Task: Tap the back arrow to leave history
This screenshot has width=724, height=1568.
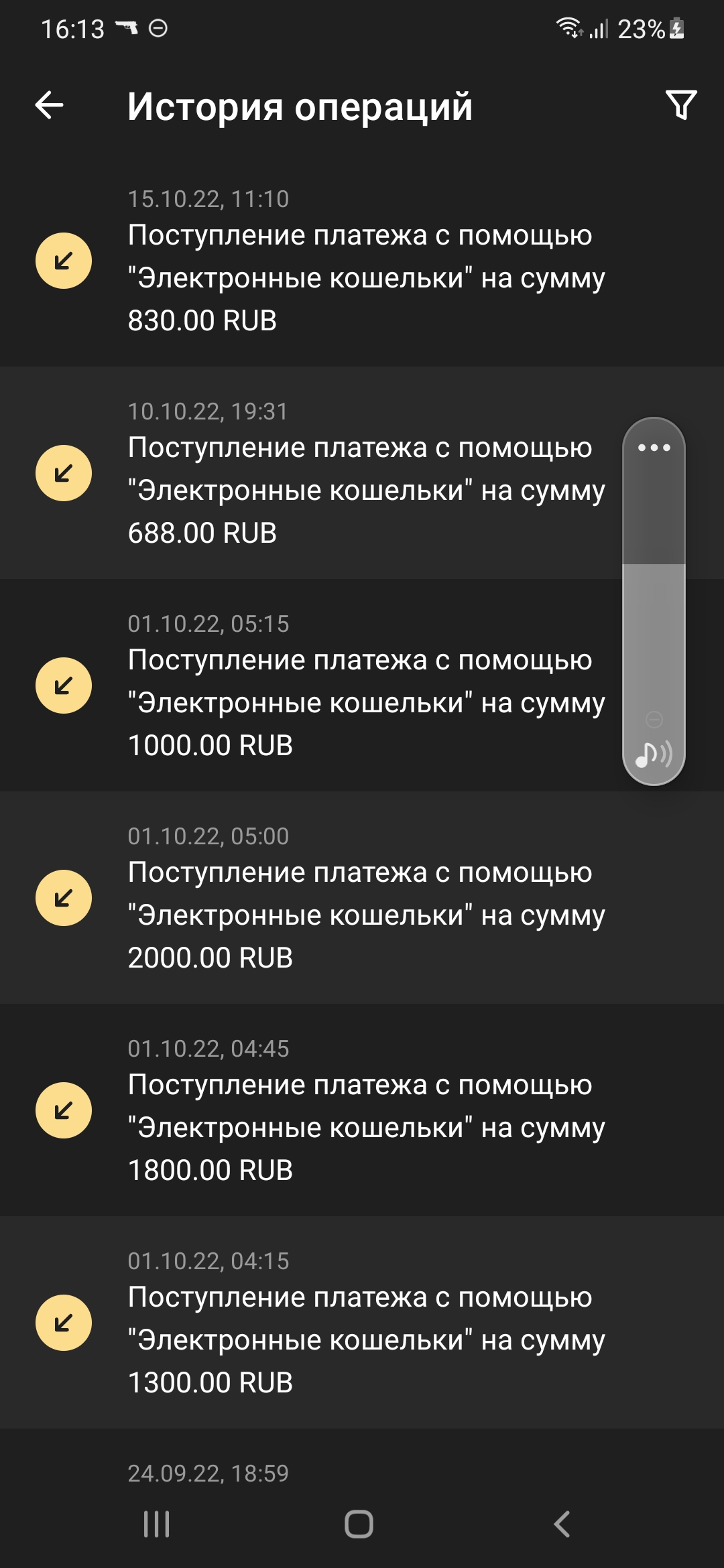Action: [x=48, y=105]
